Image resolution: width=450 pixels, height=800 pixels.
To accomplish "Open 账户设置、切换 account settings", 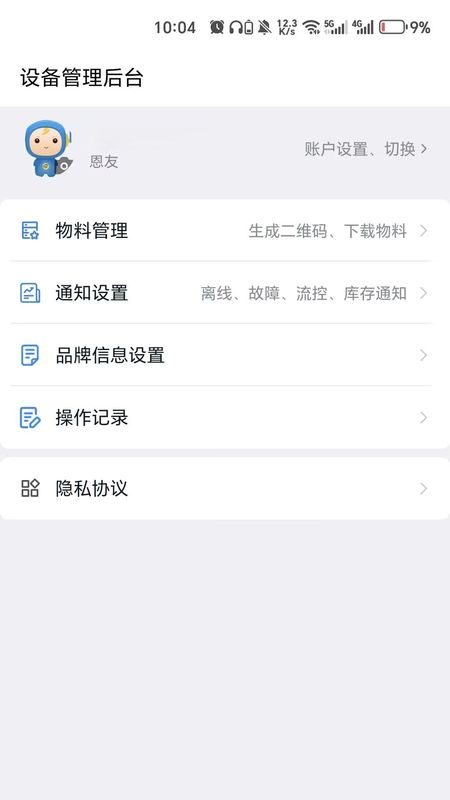I will (366, 149).
